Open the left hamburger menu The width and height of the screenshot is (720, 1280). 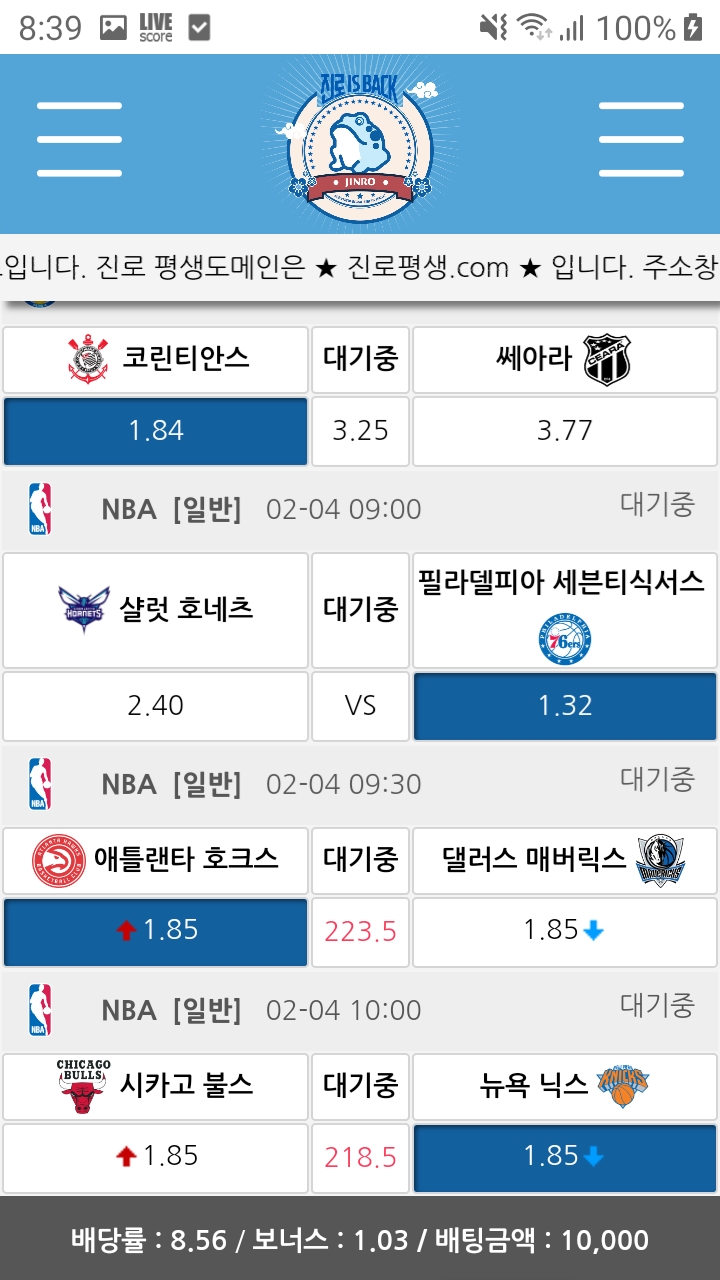coord(79,139)
